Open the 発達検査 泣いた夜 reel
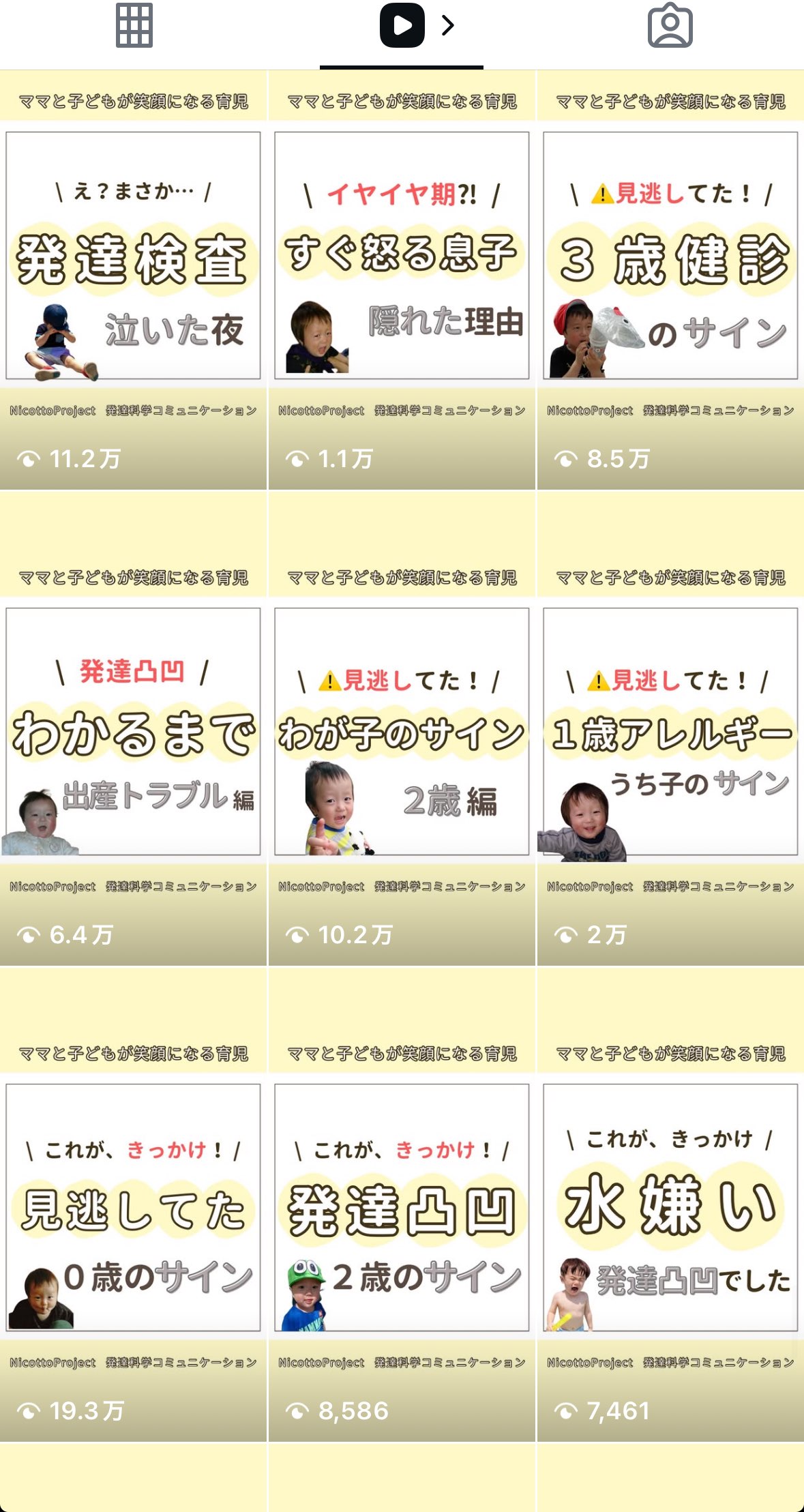The height and width of the screenshot is (1512, 804). (133, 280)
